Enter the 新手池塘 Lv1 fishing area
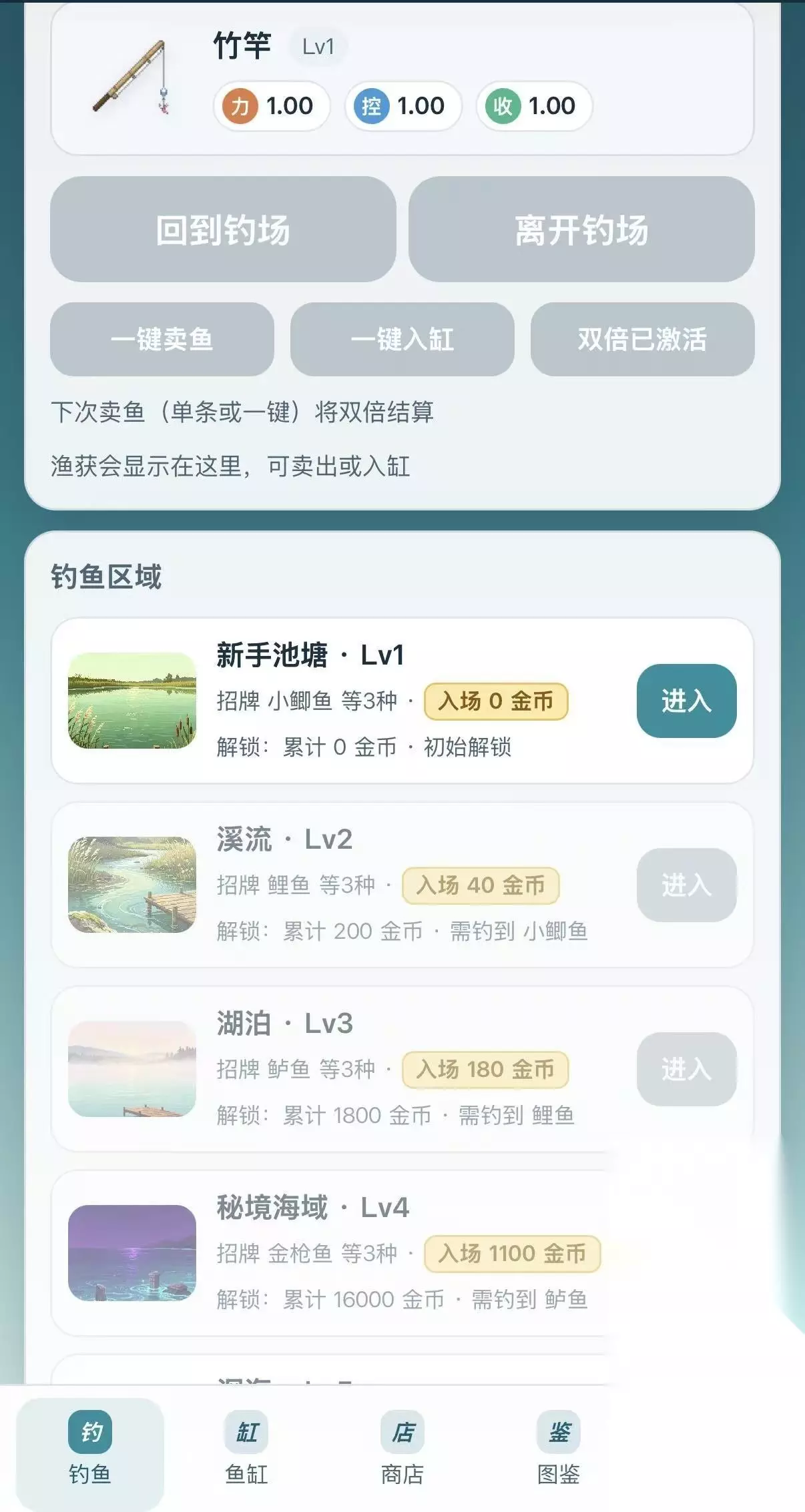 pos(687,701)
